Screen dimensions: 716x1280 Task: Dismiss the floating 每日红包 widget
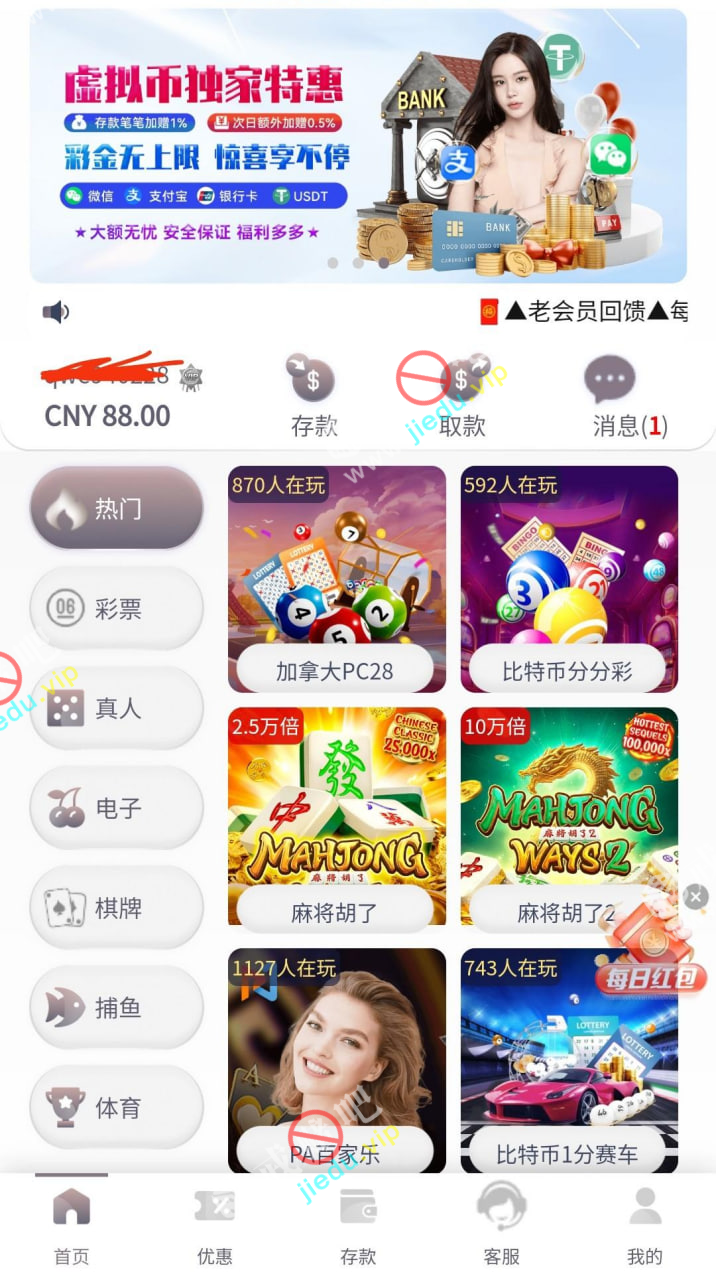696,897
